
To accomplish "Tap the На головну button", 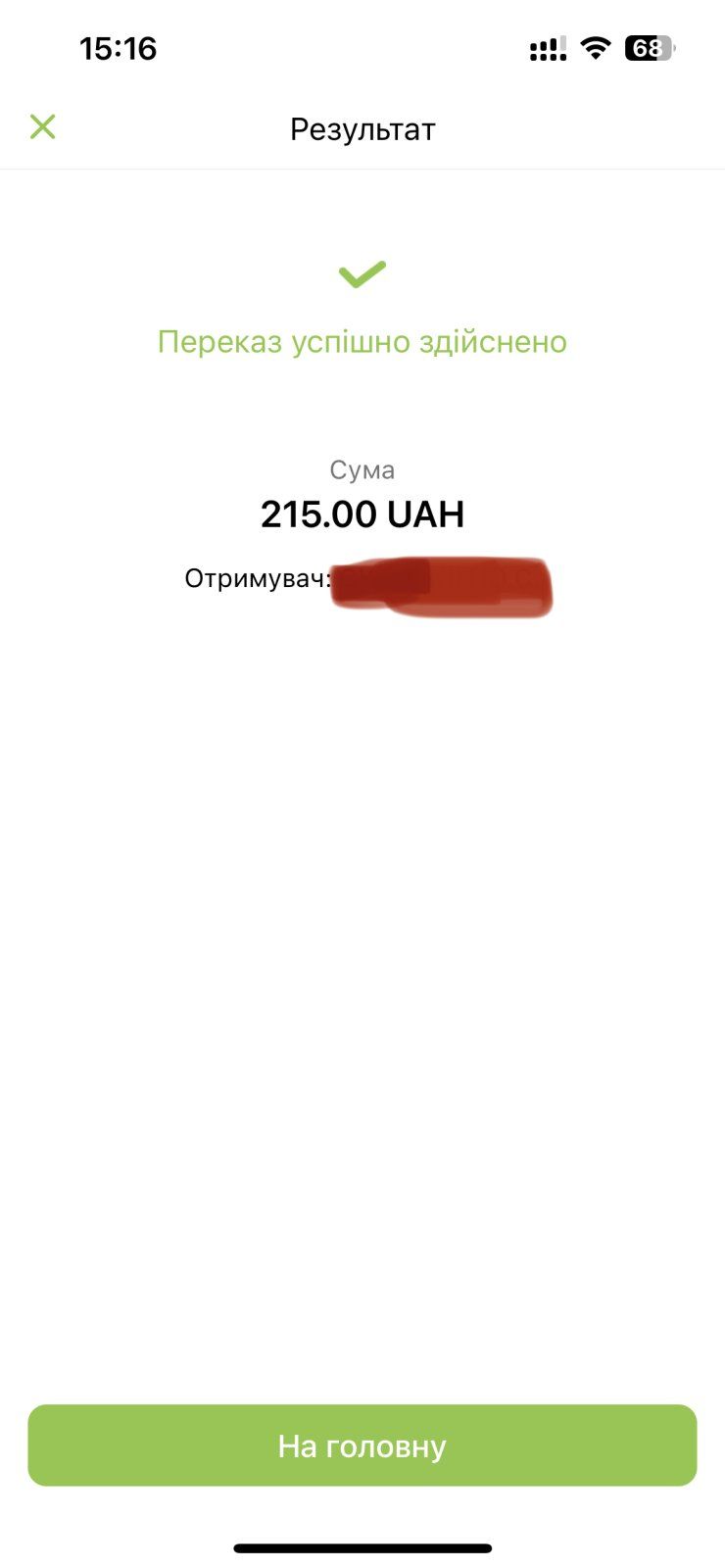I will click(362, 1445).
